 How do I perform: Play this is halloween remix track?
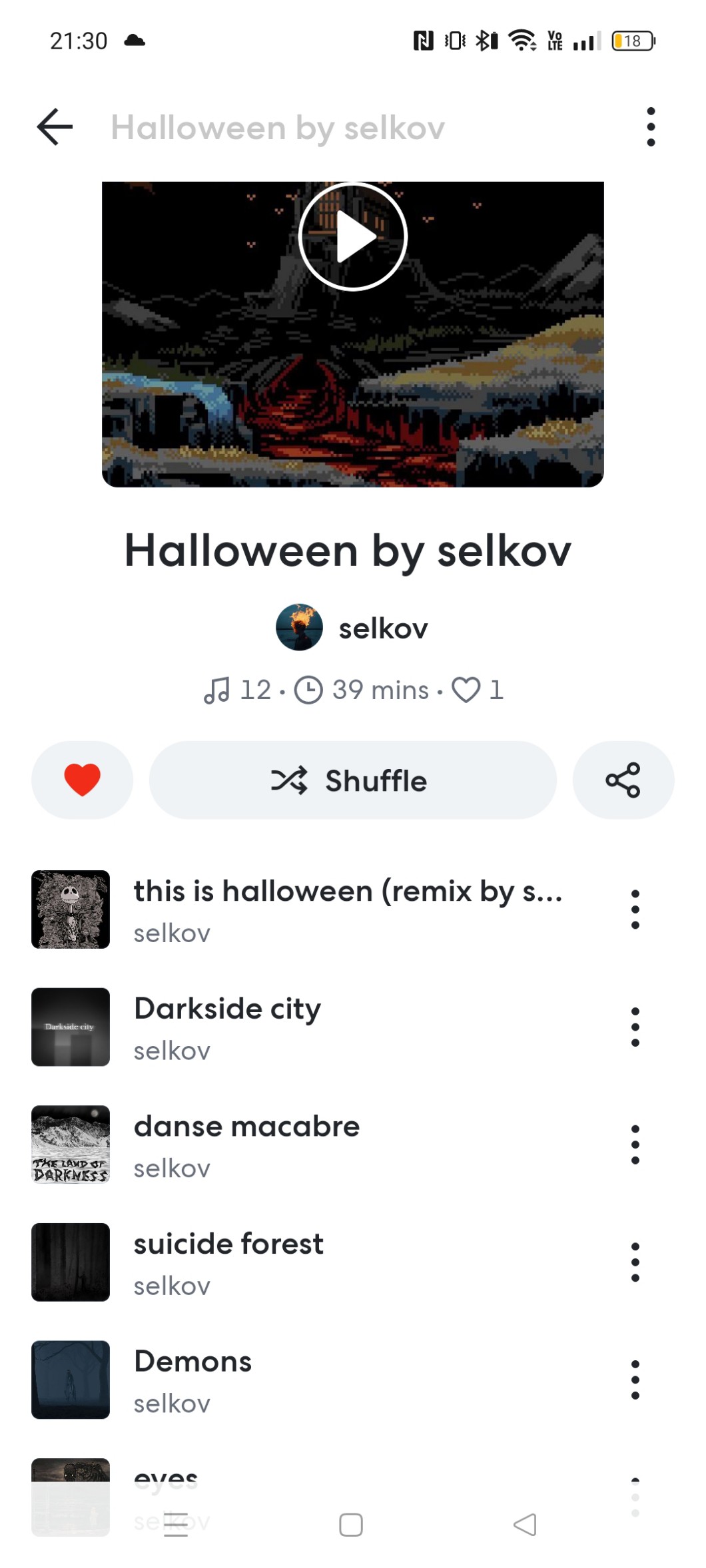pos(348,909)
